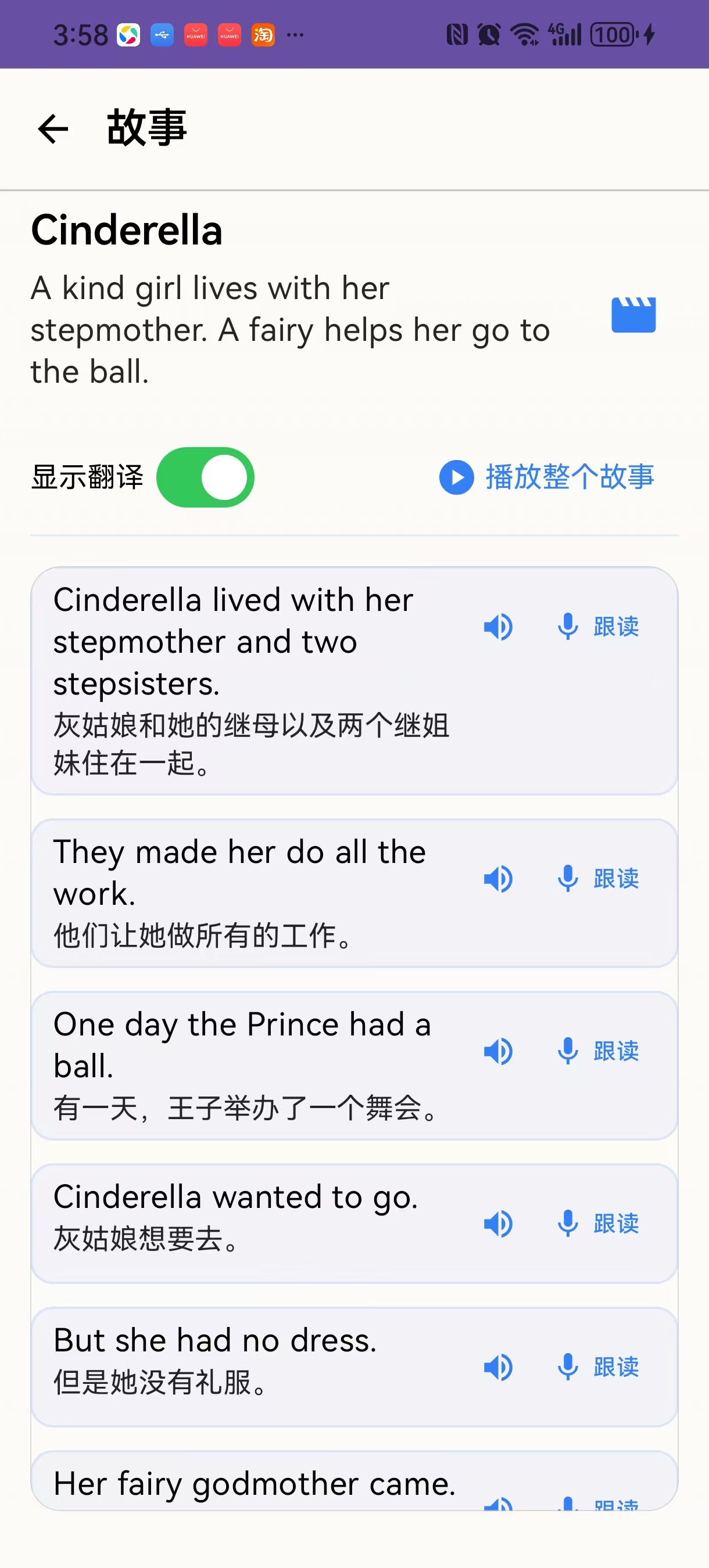Screen dimensions: 709x1568
Task: Click the microphone icon beside 'But she had no dress'
Action: (x=567, y=1368)
